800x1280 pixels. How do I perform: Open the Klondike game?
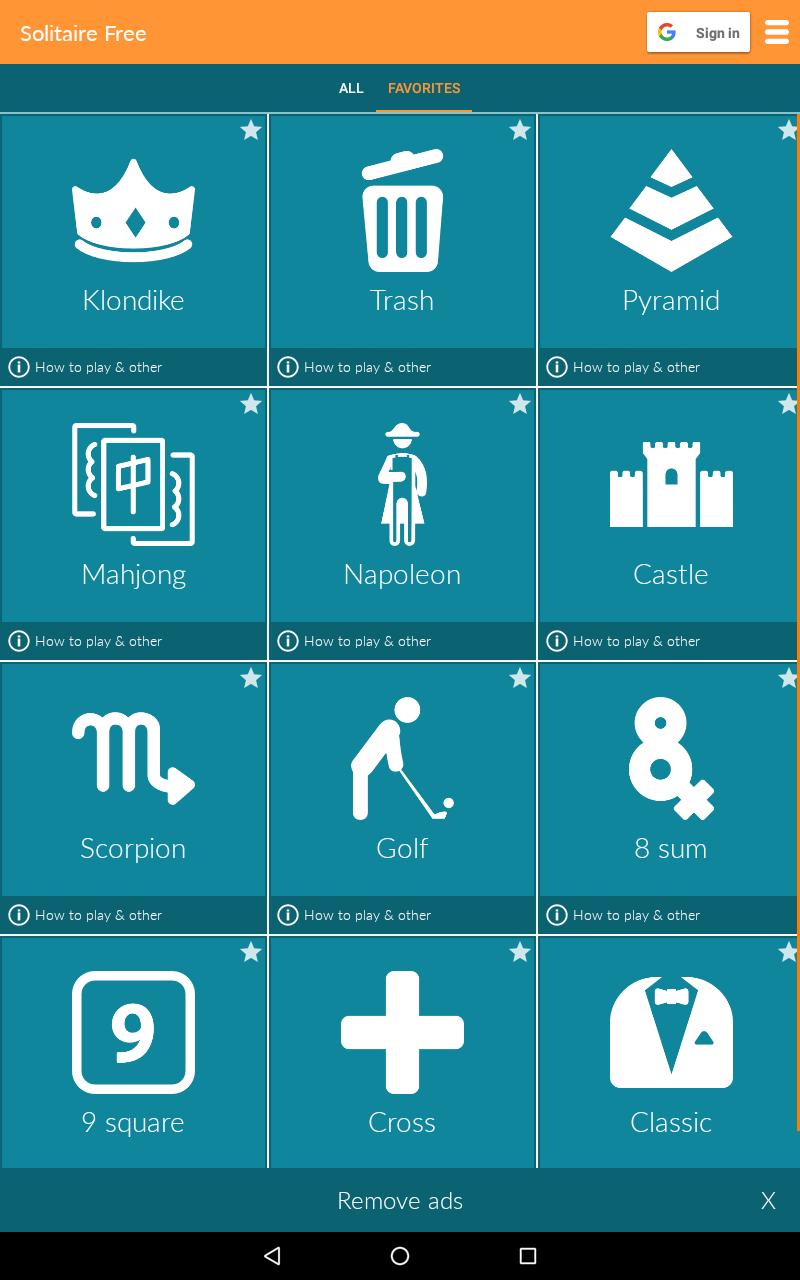click(x=134, y=232)
